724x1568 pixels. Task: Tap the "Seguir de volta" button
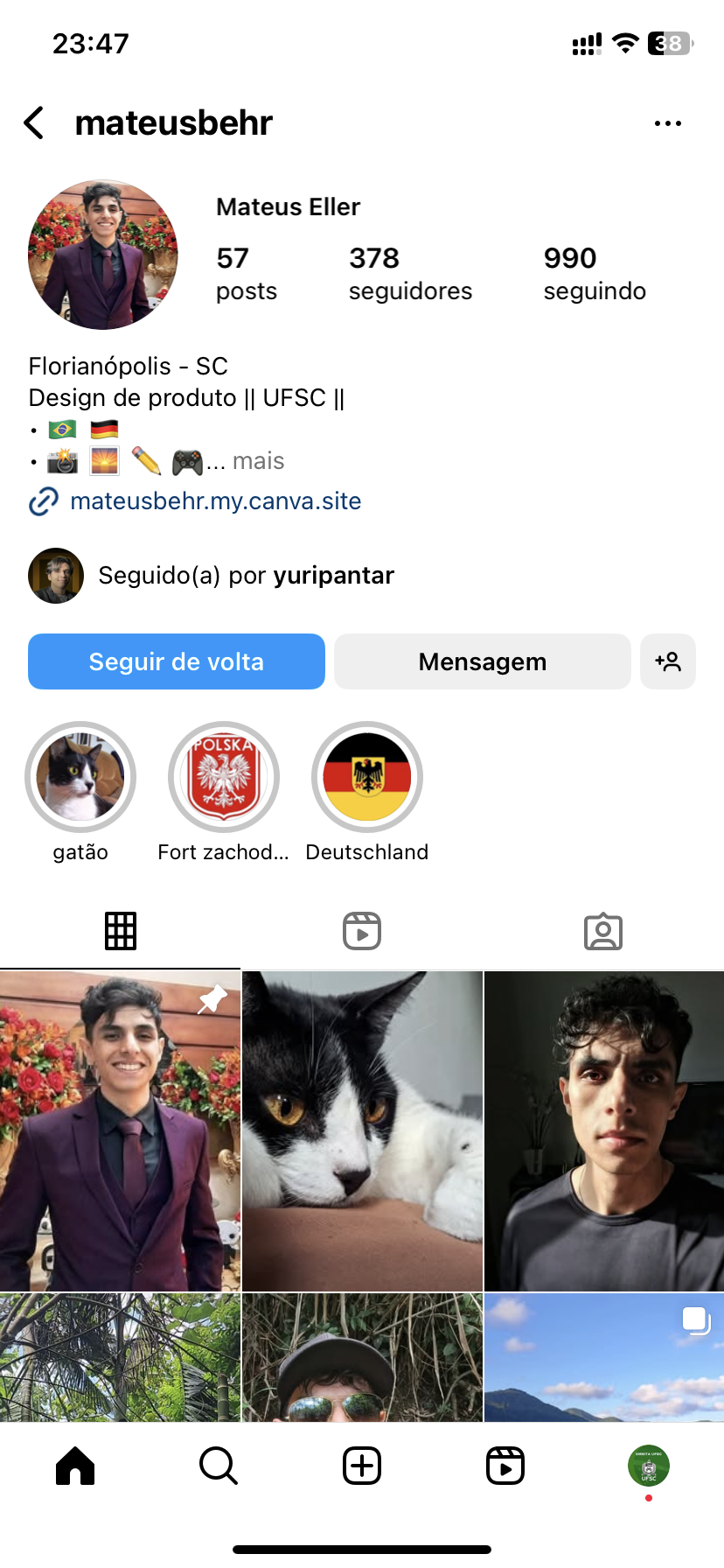[x=177, y=661]
